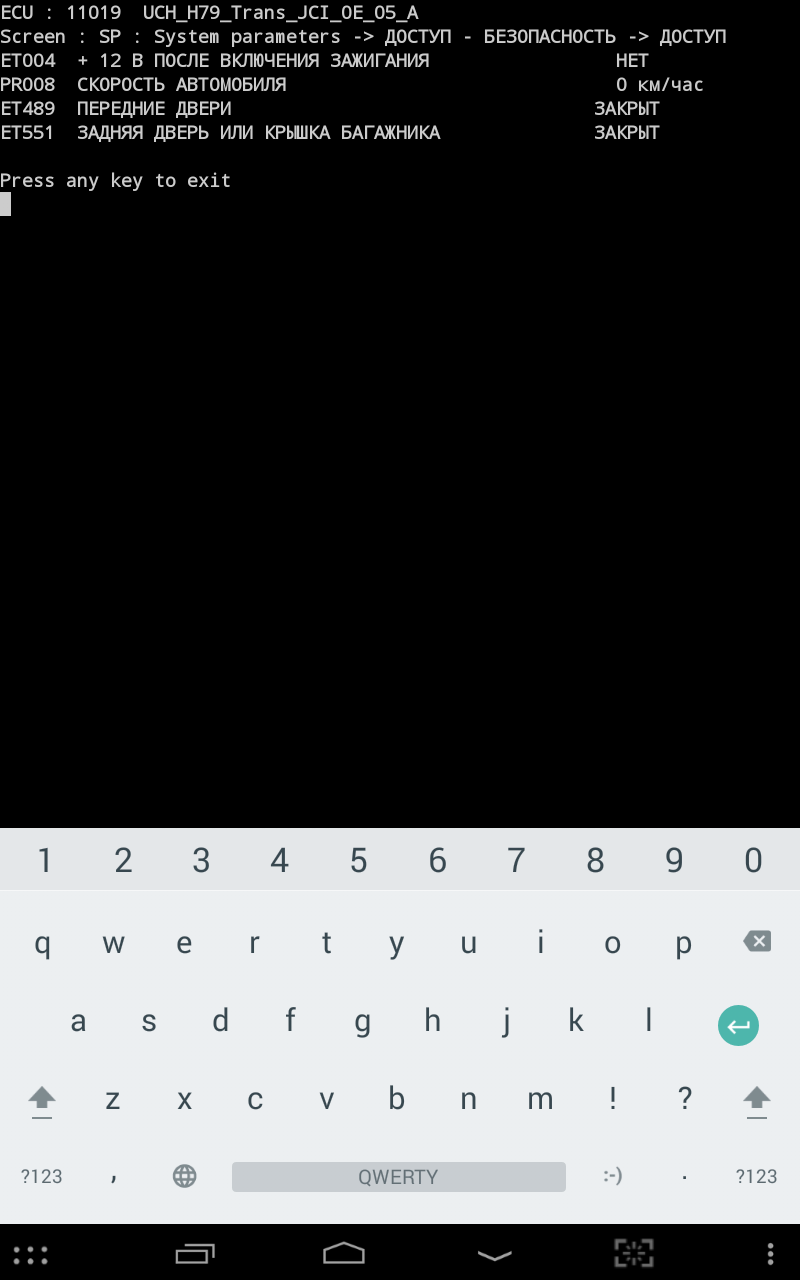Tap the QWERTY space bar
The width and height of the screenshot is (800, 1280).
(x=398, y=1177)
